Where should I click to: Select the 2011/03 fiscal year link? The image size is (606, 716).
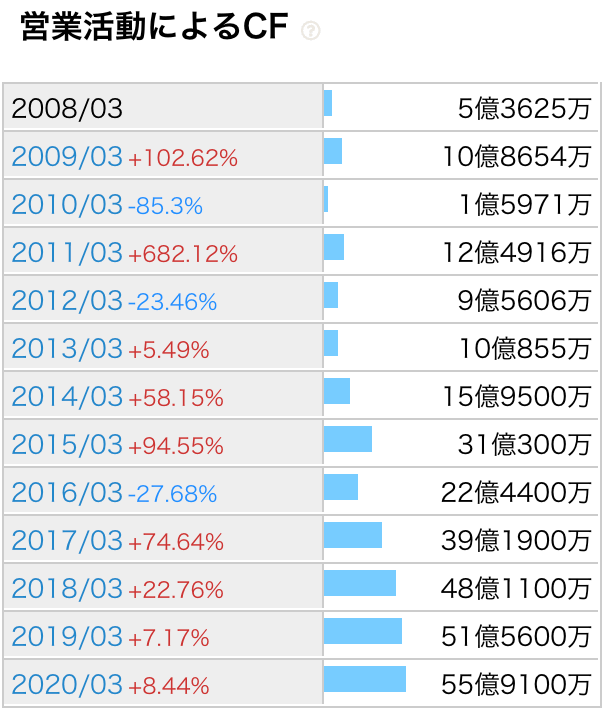66,253
